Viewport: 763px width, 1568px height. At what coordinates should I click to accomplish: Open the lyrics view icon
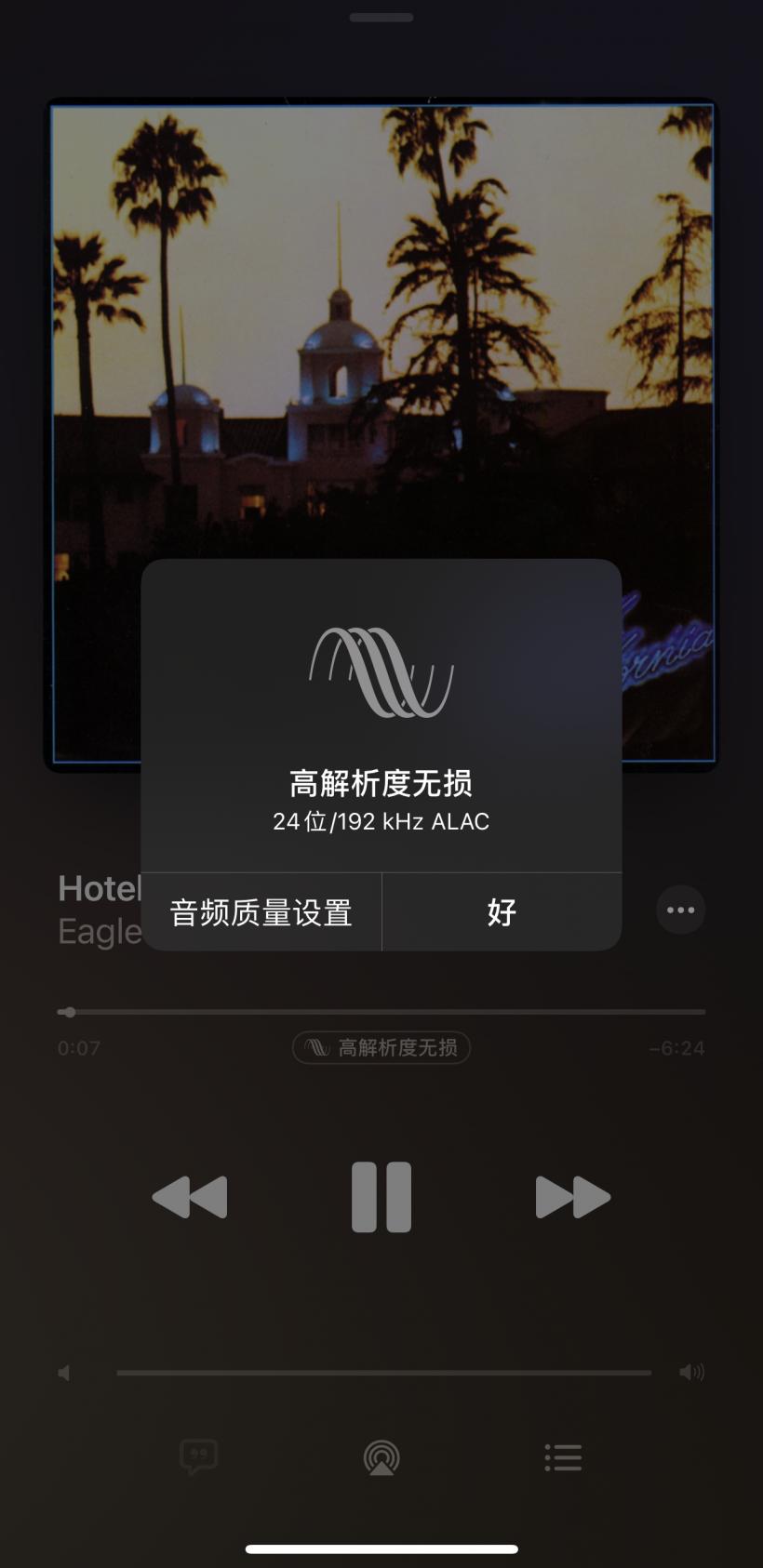[x=196, y=1457]
